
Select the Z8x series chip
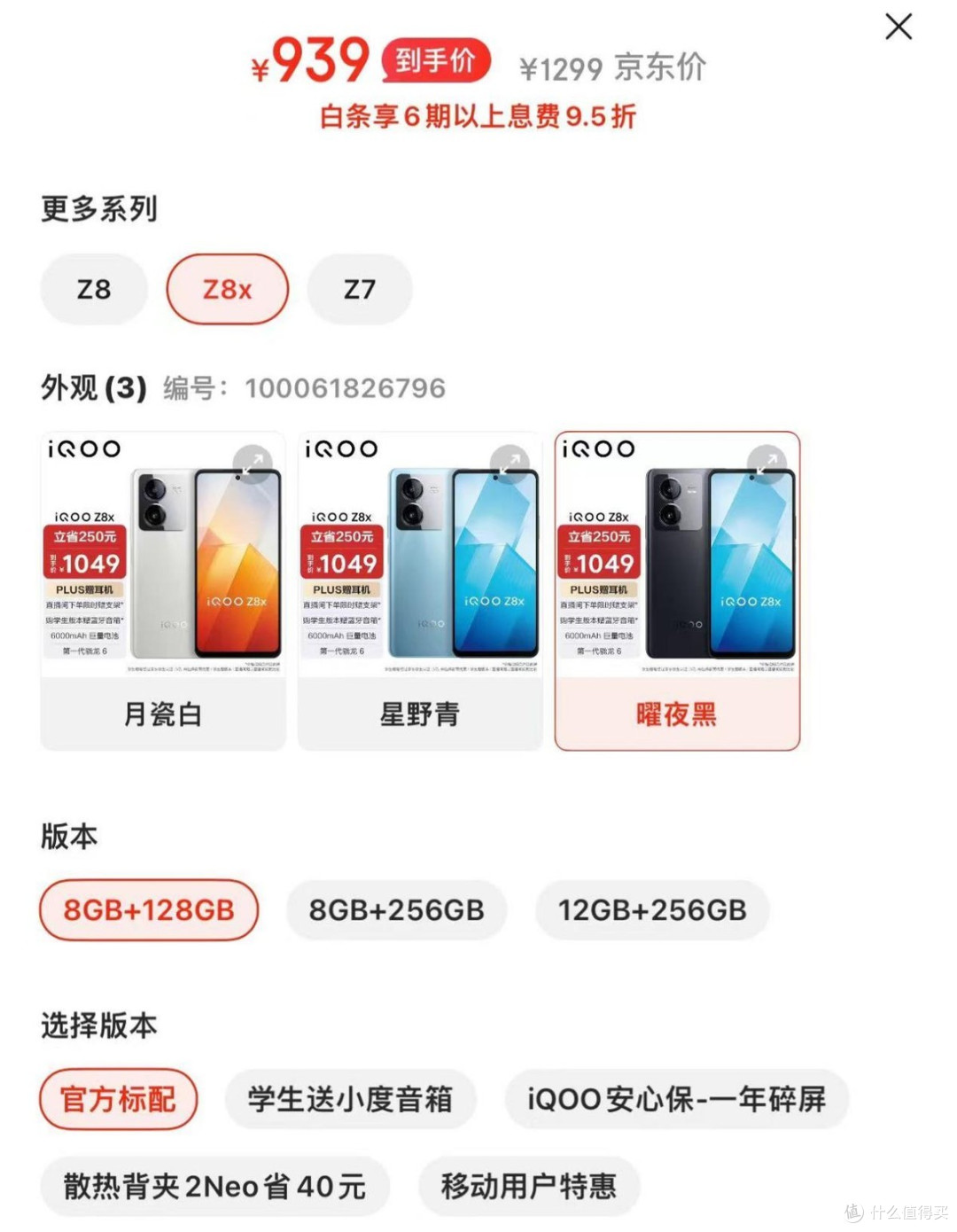[x=226, y=288]
